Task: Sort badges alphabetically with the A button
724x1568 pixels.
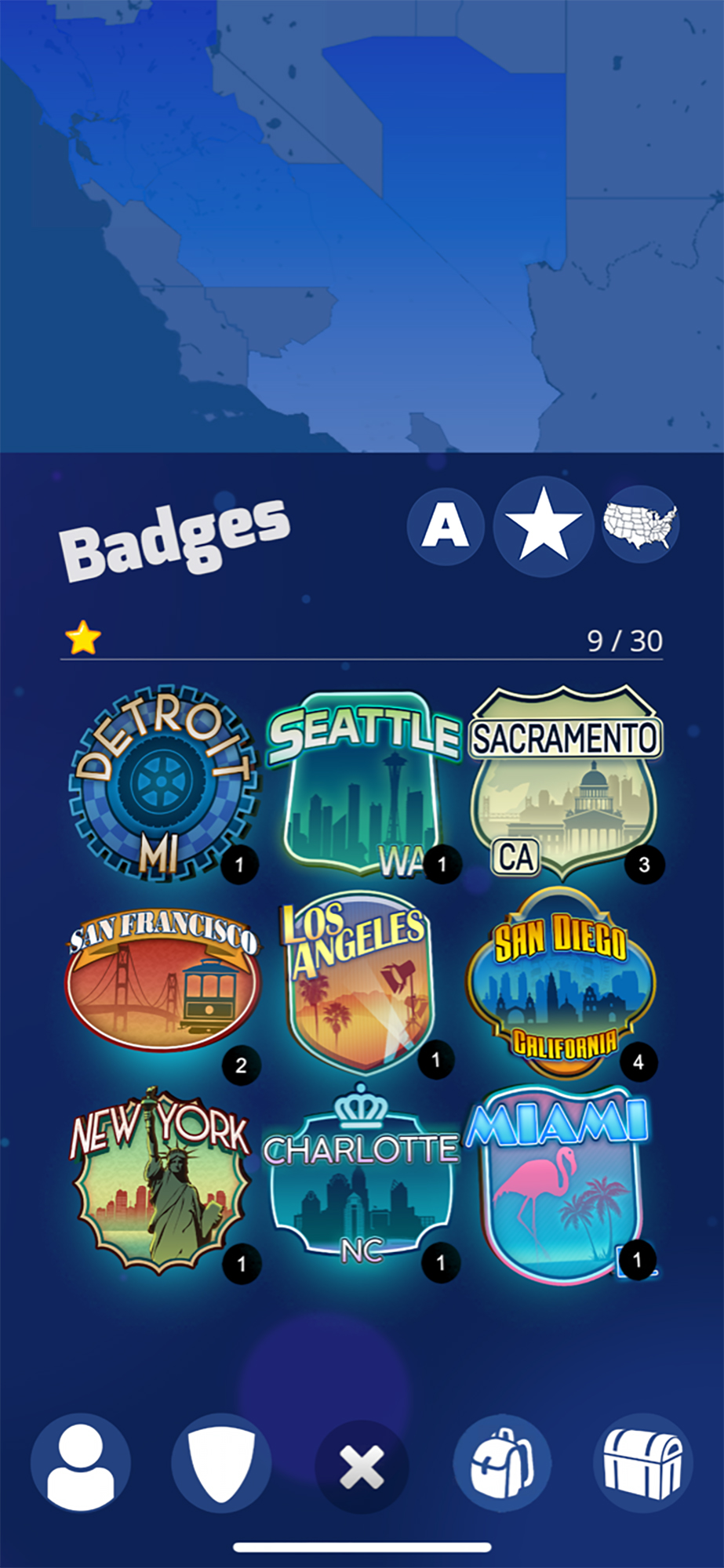Action: 445,526
